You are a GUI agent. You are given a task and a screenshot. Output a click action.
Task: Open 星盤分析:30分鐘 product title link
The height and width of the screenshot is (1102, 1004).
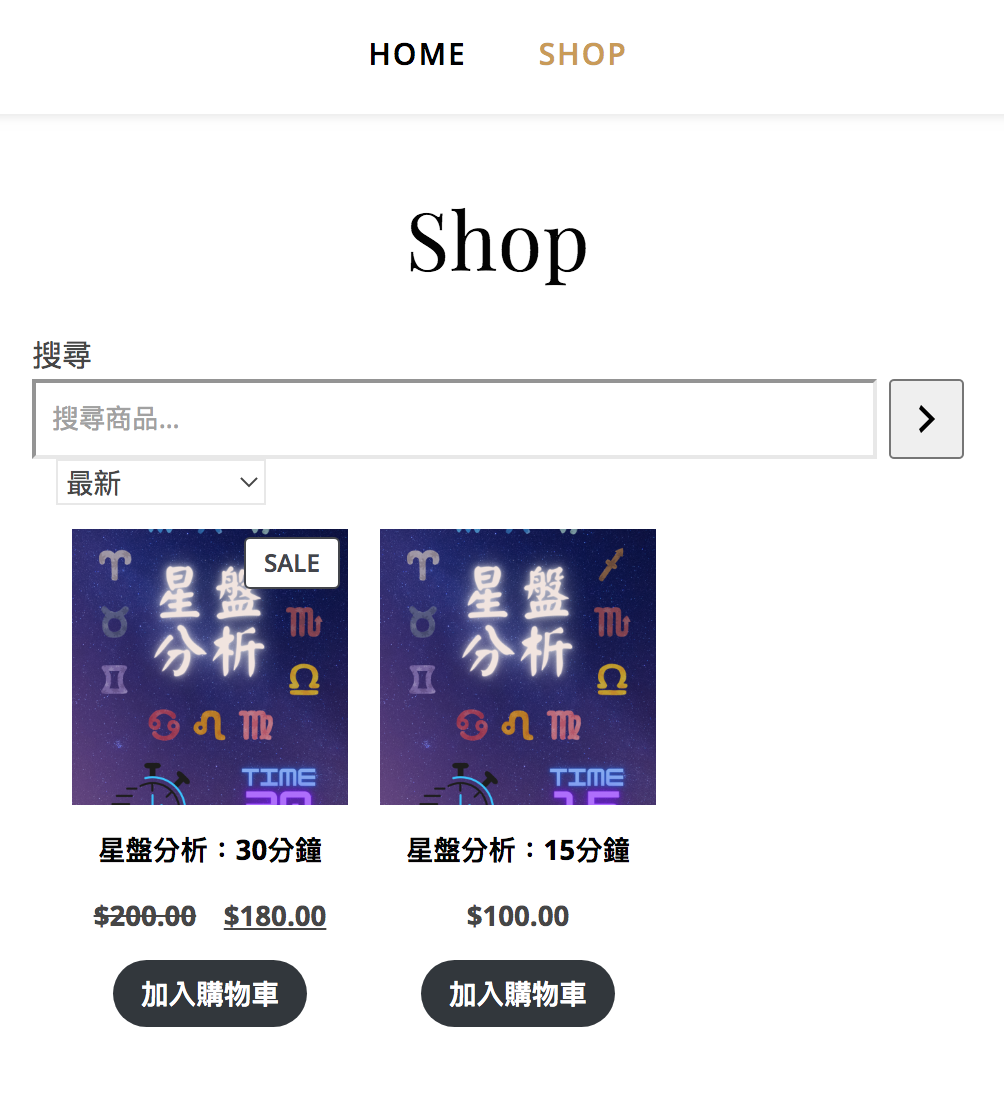(210, 851)
